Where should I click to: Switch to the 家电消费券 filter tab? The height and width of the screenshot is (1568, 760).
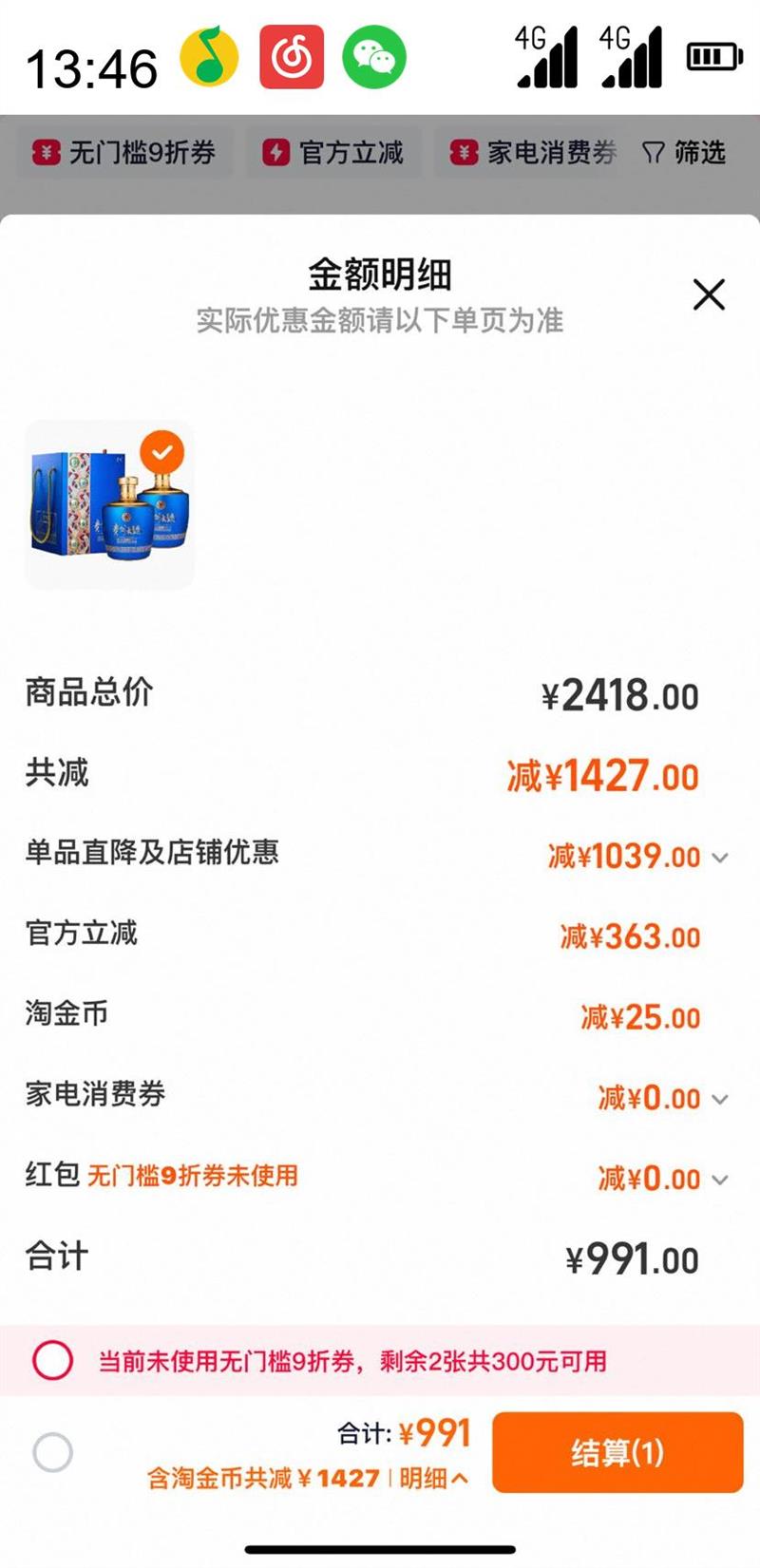pyautogui.click(x=532, y=153)
